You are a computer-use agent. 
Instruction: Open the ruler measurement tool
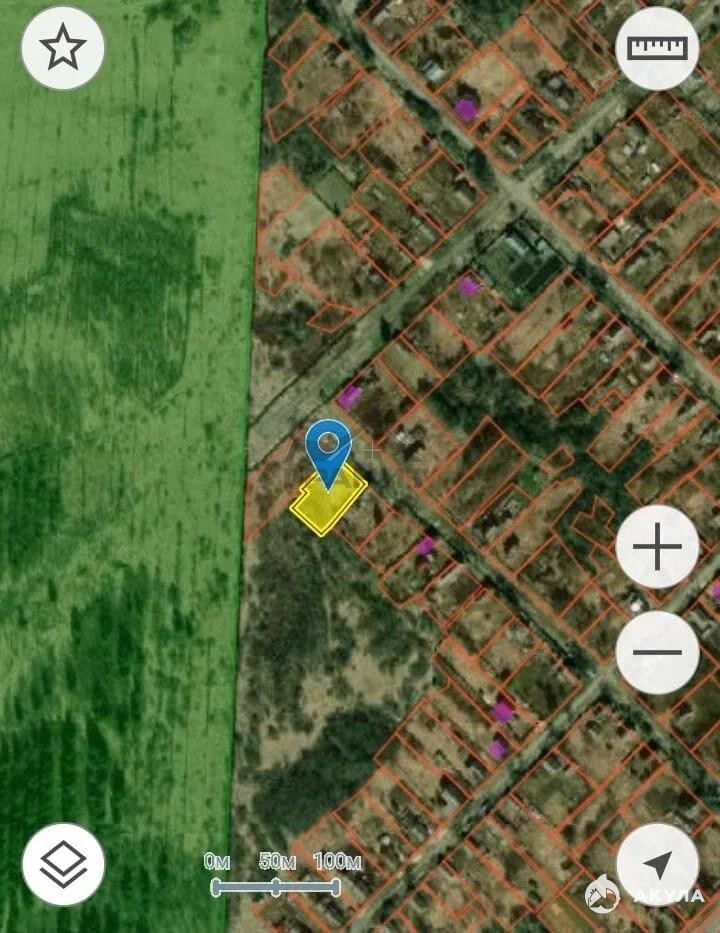(657, 48)
